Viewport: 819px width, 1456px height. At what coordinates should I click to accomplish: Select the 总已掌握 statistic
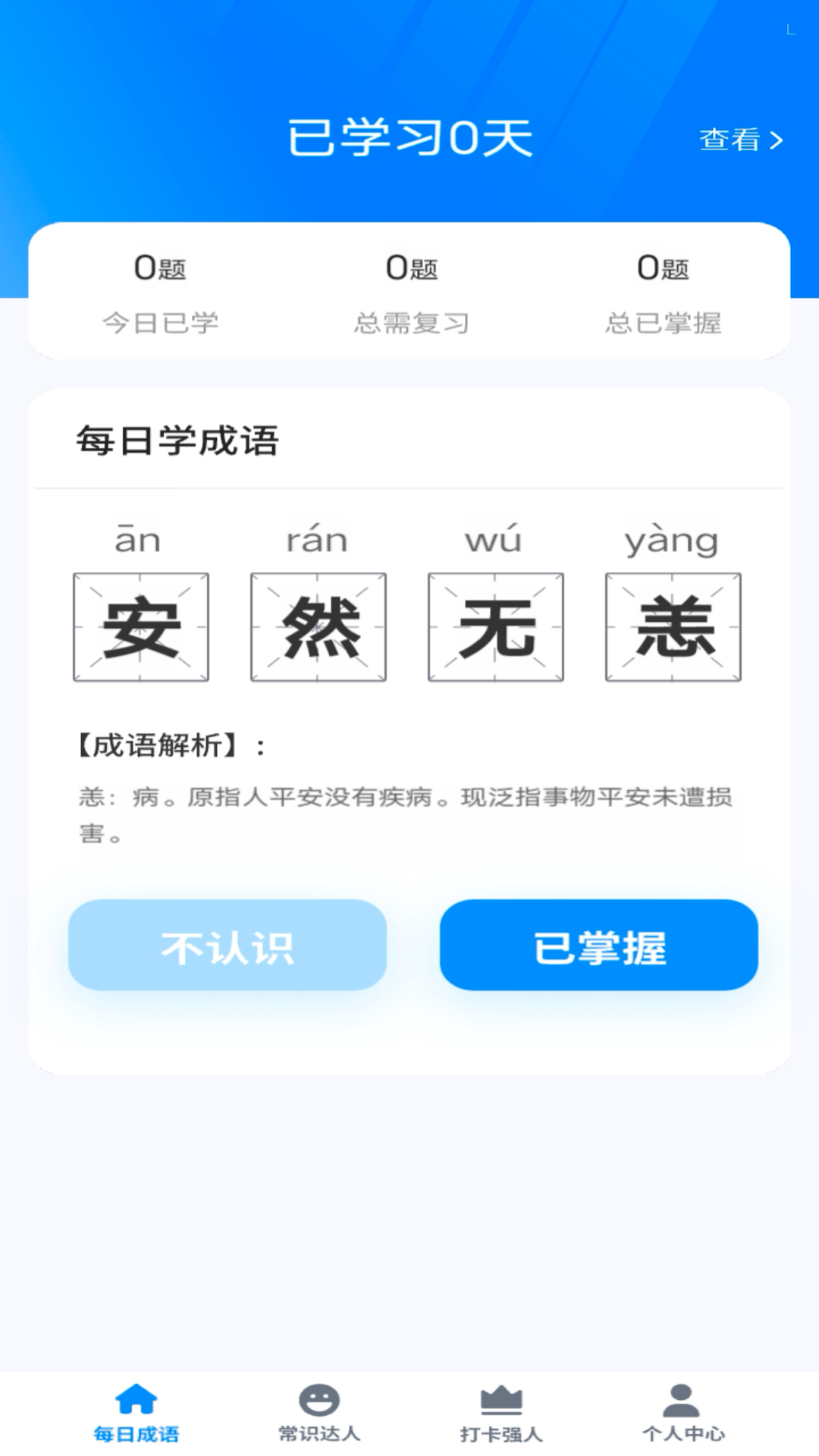tap(666, 294)
